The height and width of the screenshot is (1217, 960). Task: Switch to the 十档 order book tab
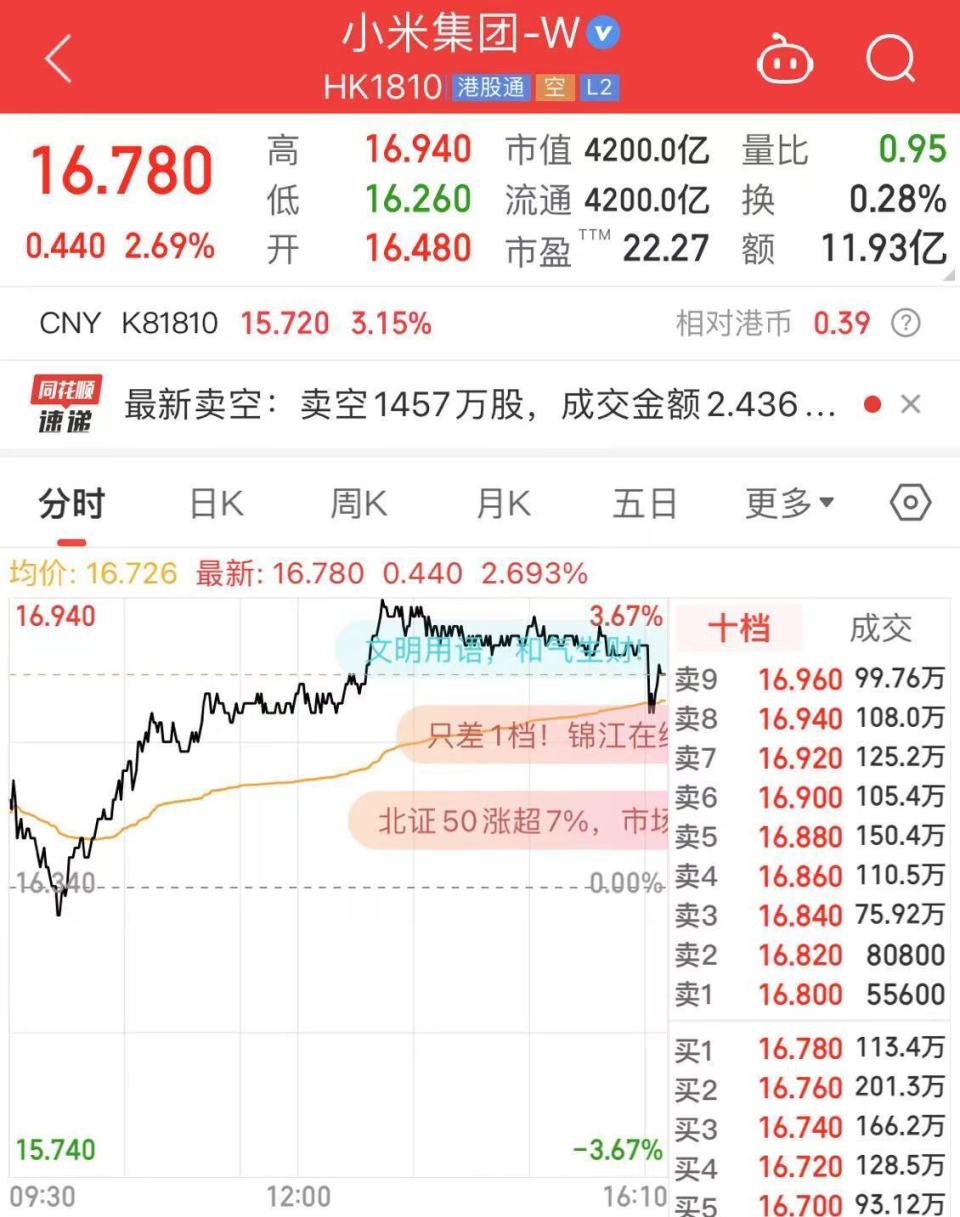tap(739, 628)
